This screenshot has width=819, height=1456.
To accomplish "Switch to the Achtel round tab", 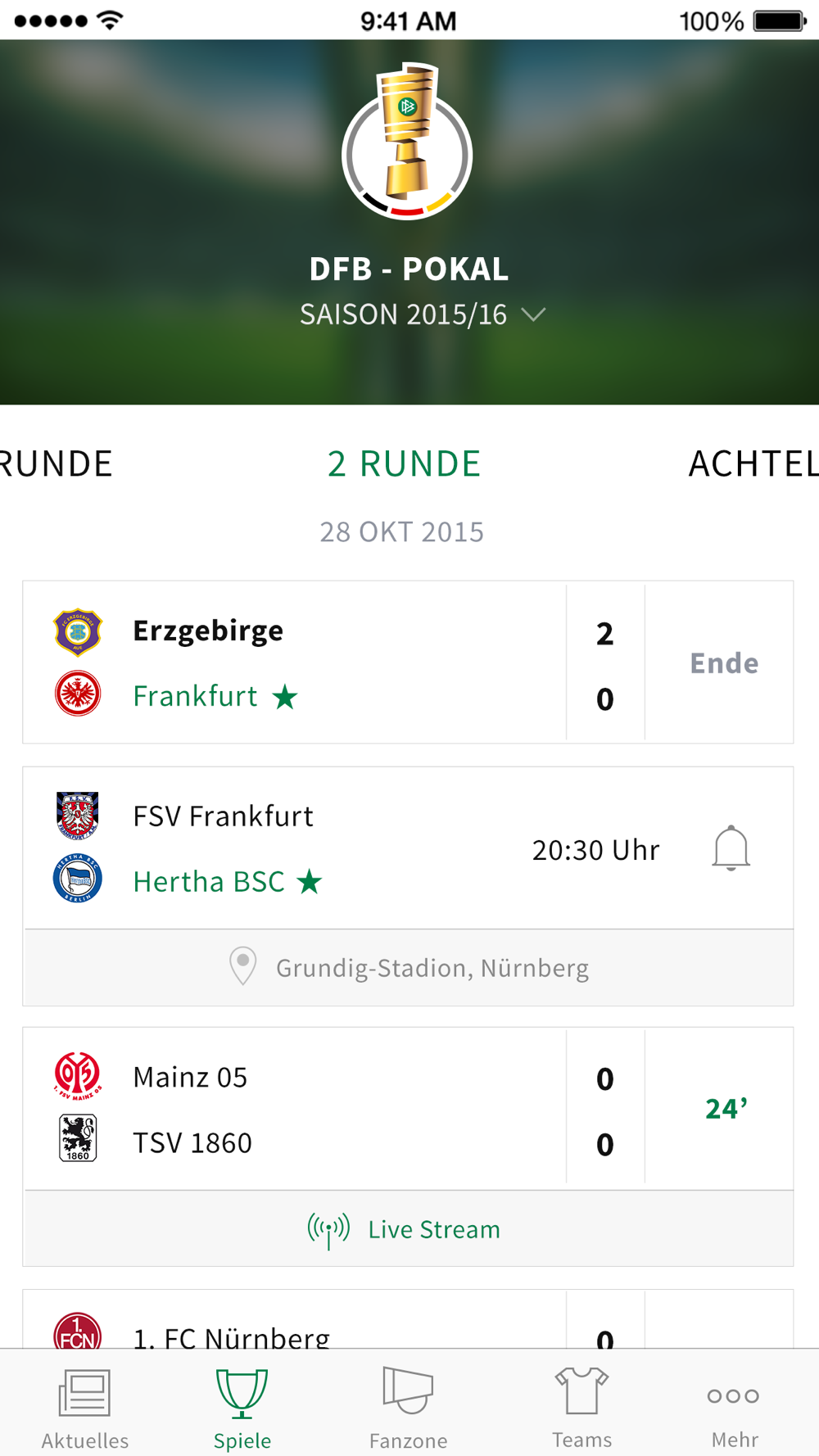I will pos(753,464).
